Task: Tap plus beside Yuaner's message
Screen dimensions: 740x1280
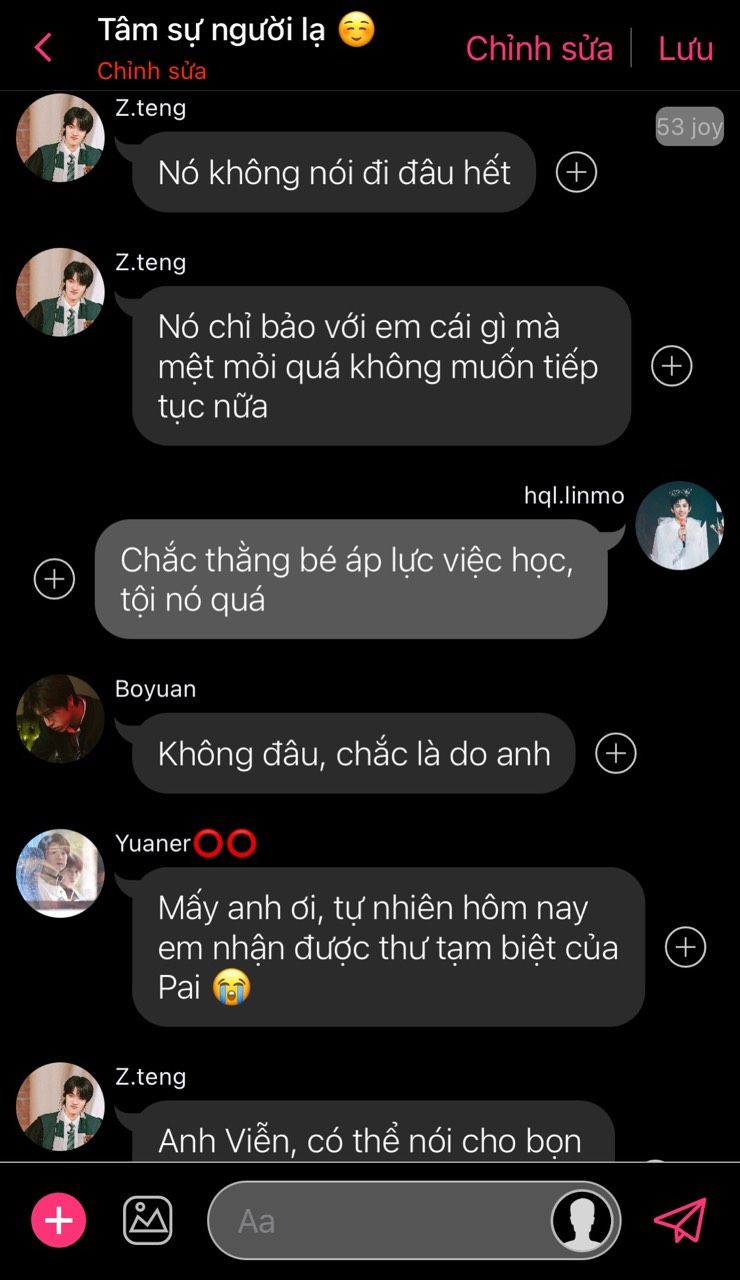Action: [x=686, y=946]
